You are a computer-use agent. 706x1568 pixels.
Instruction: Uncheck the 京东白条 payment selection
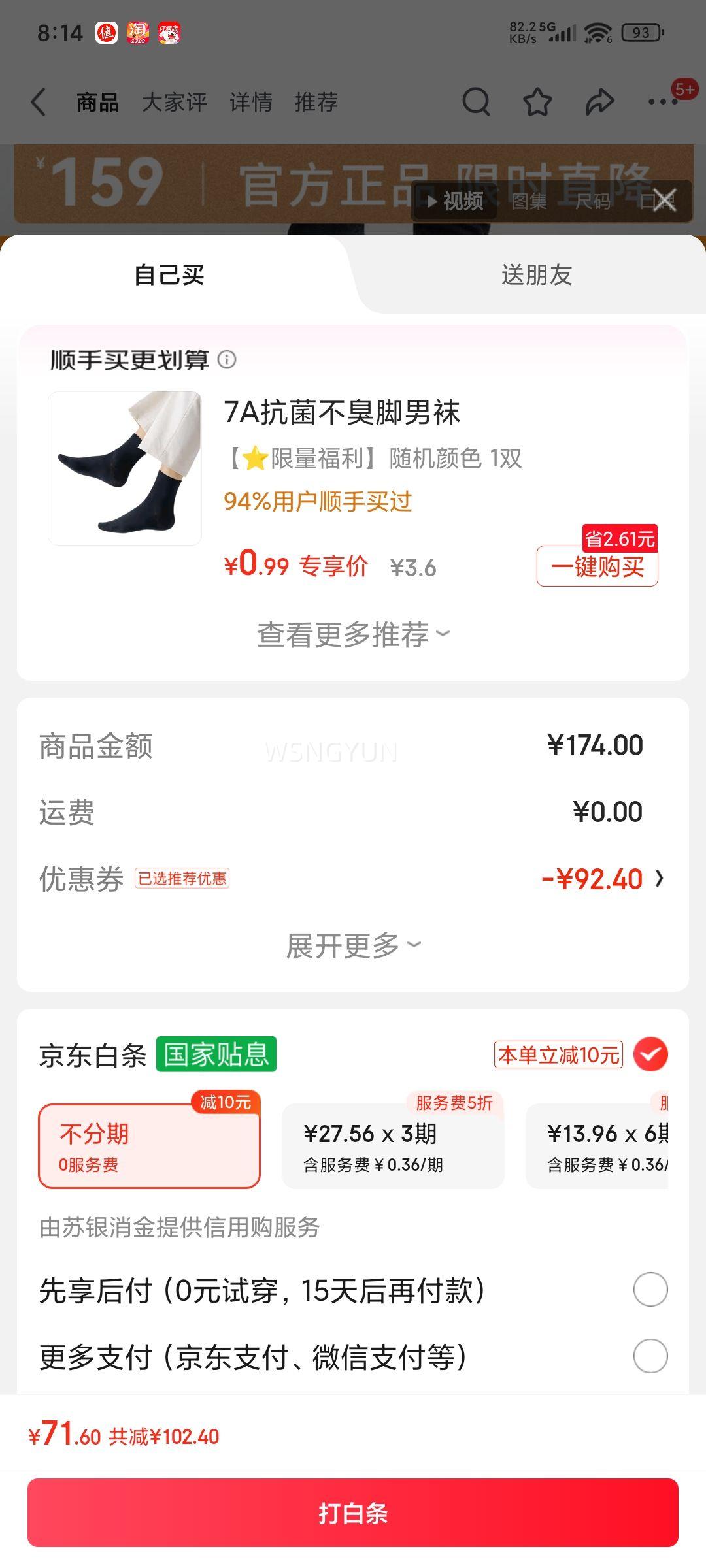(650, 1054)
